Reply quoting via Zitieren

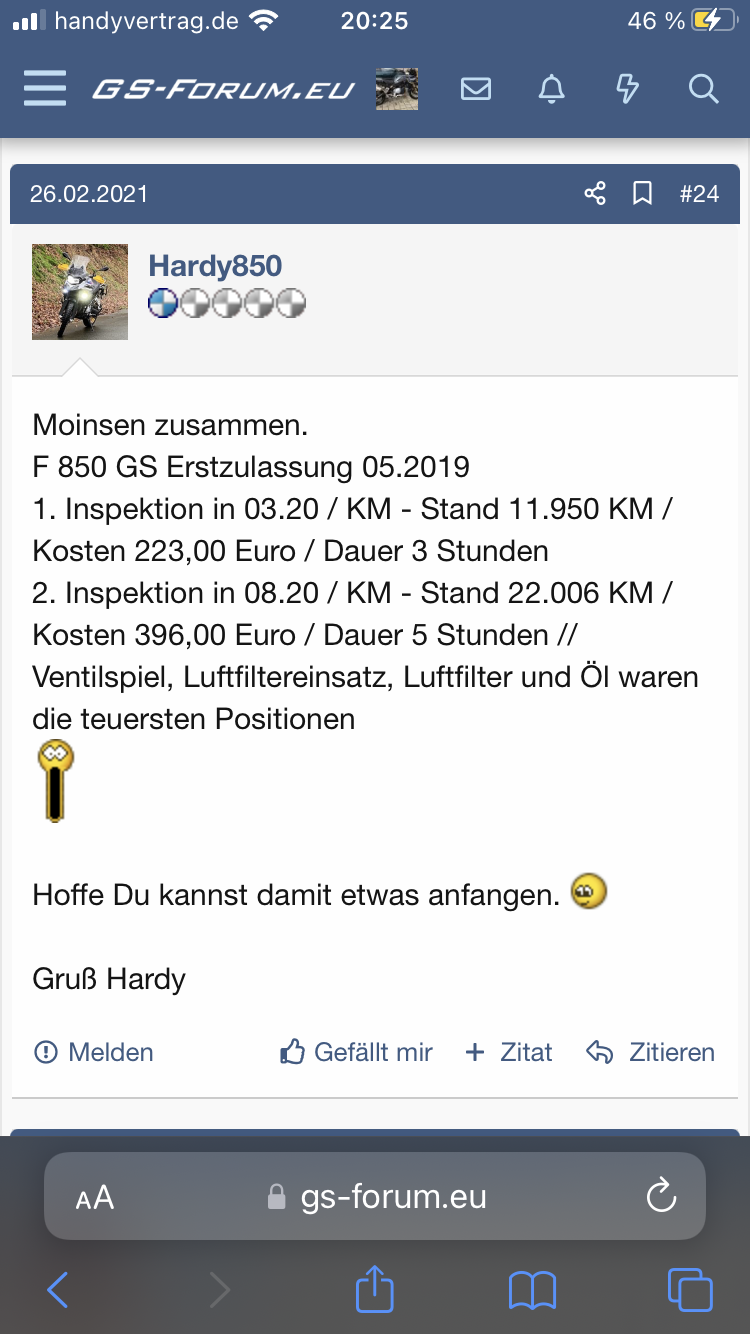point(651,1052)
